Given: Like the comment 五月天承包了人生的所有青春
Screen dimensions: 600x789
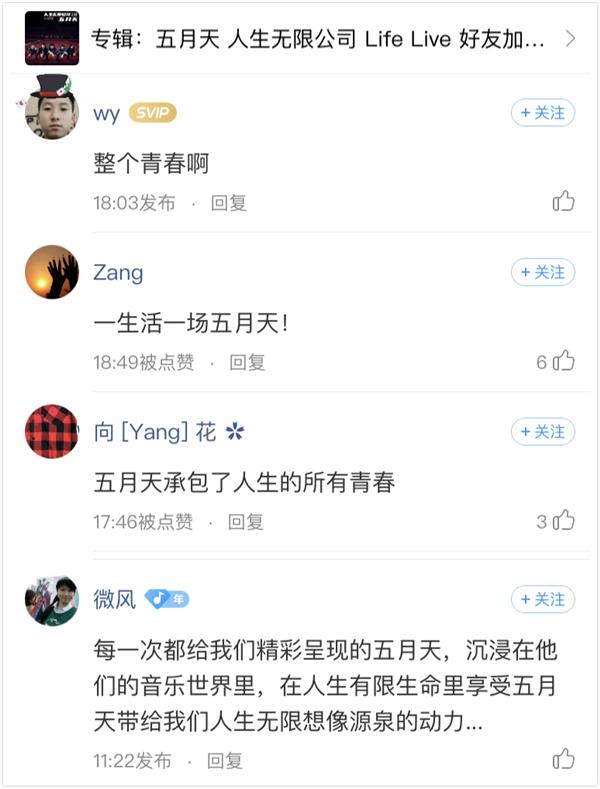Looking at the screenshot, I should (x=564, y=520).
